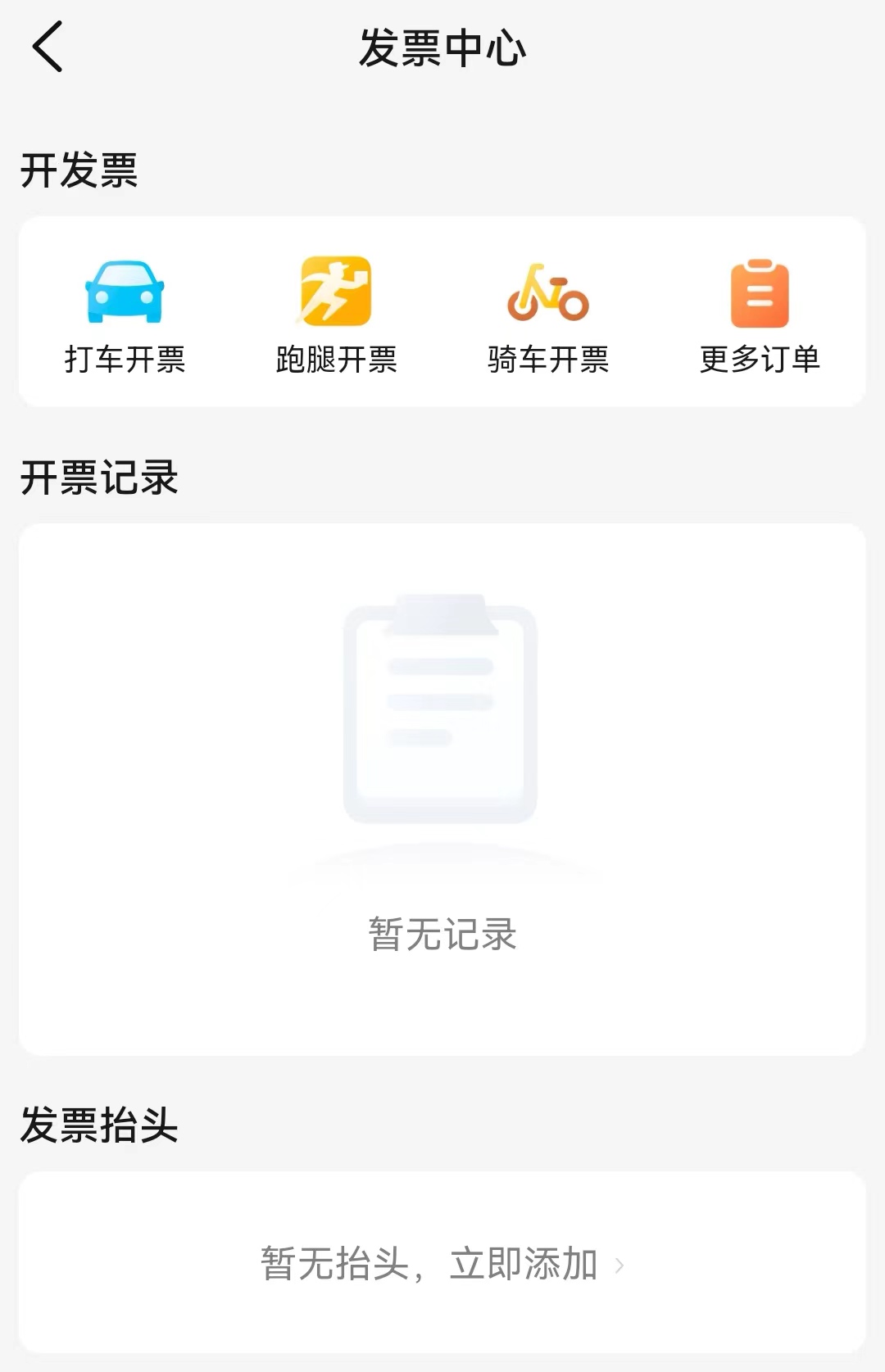
Task: Select the yellow errand-runner invoice icon
Action: click(x=336, y=291)
